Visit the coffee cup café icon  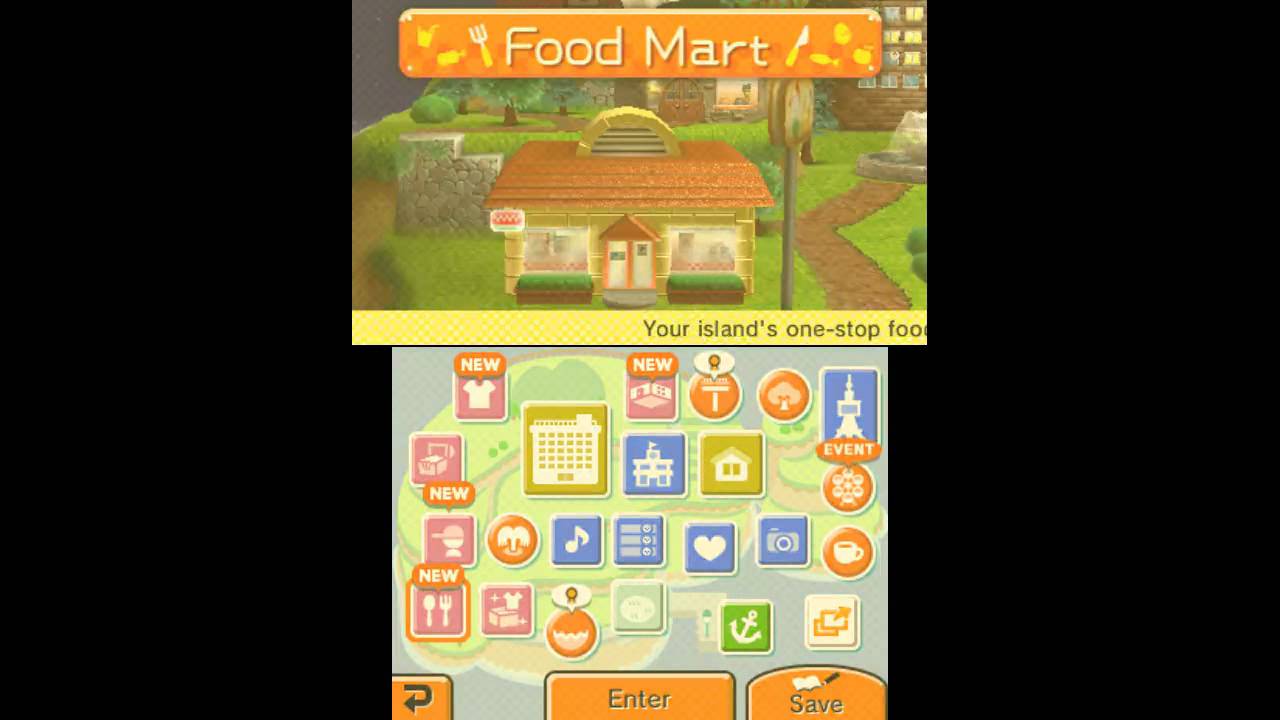848,552
